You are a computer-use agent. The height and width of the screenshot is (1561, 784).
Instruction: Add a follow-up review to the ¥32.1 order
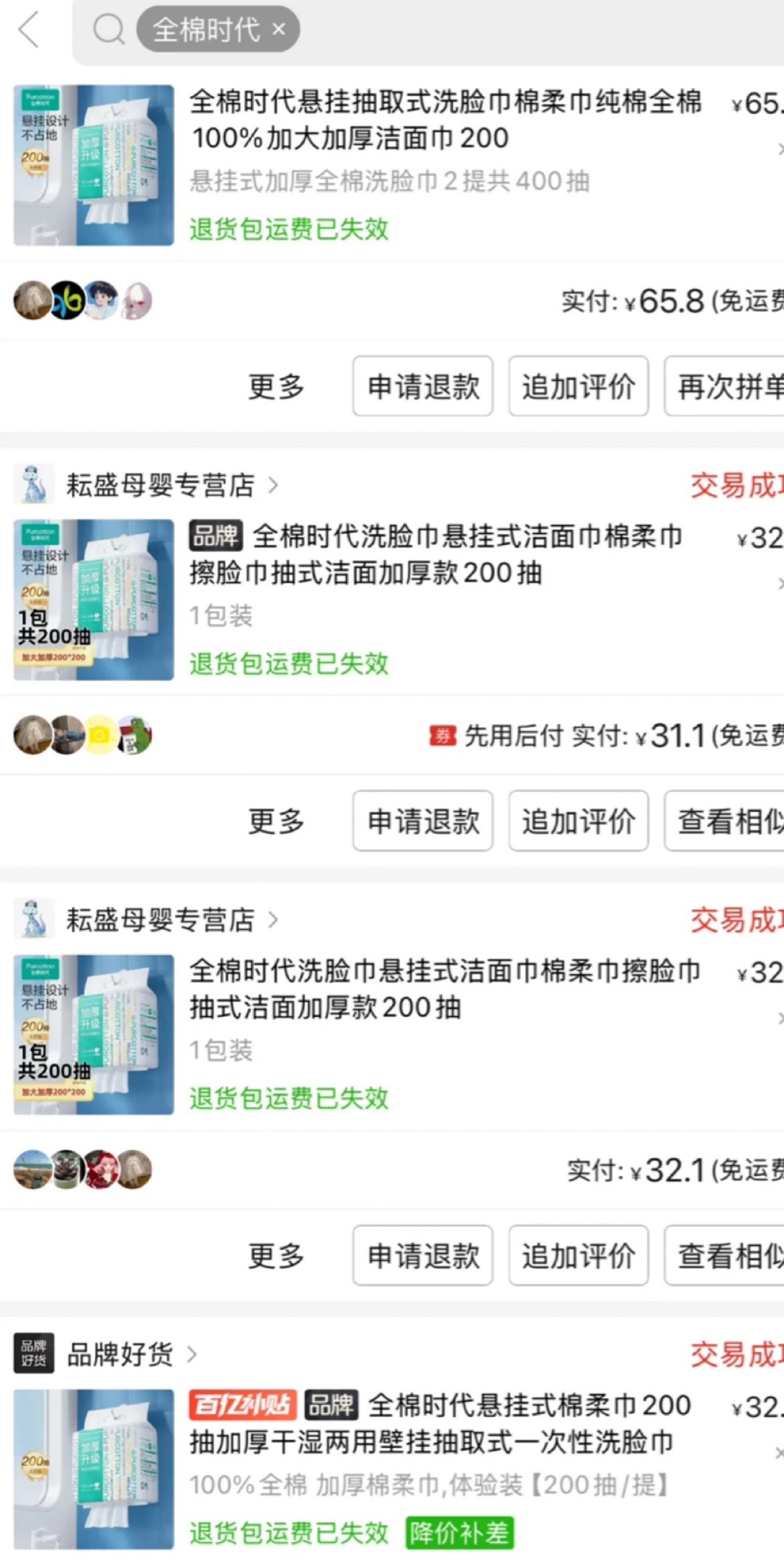tap(579, 1256)
